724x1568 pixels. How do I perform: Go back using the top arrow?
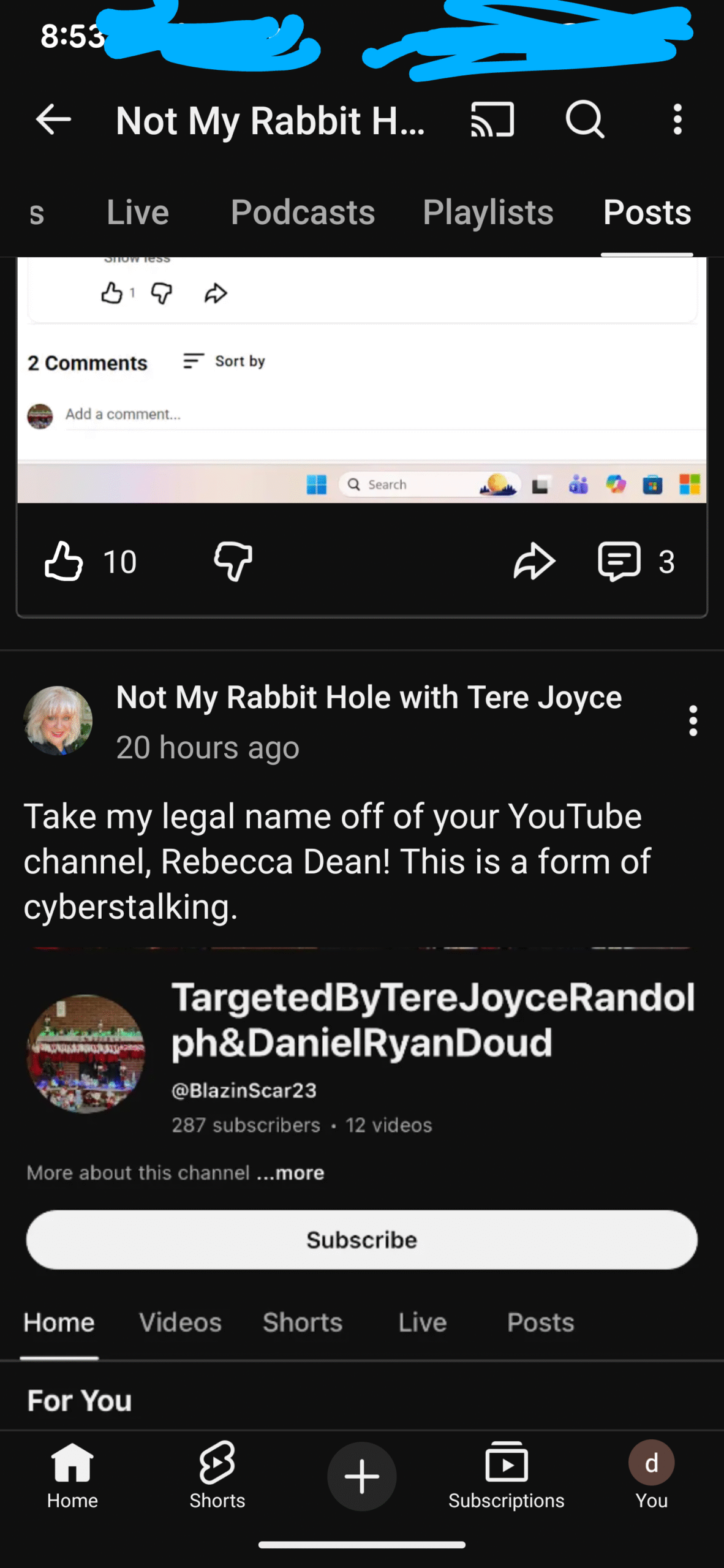54,119
